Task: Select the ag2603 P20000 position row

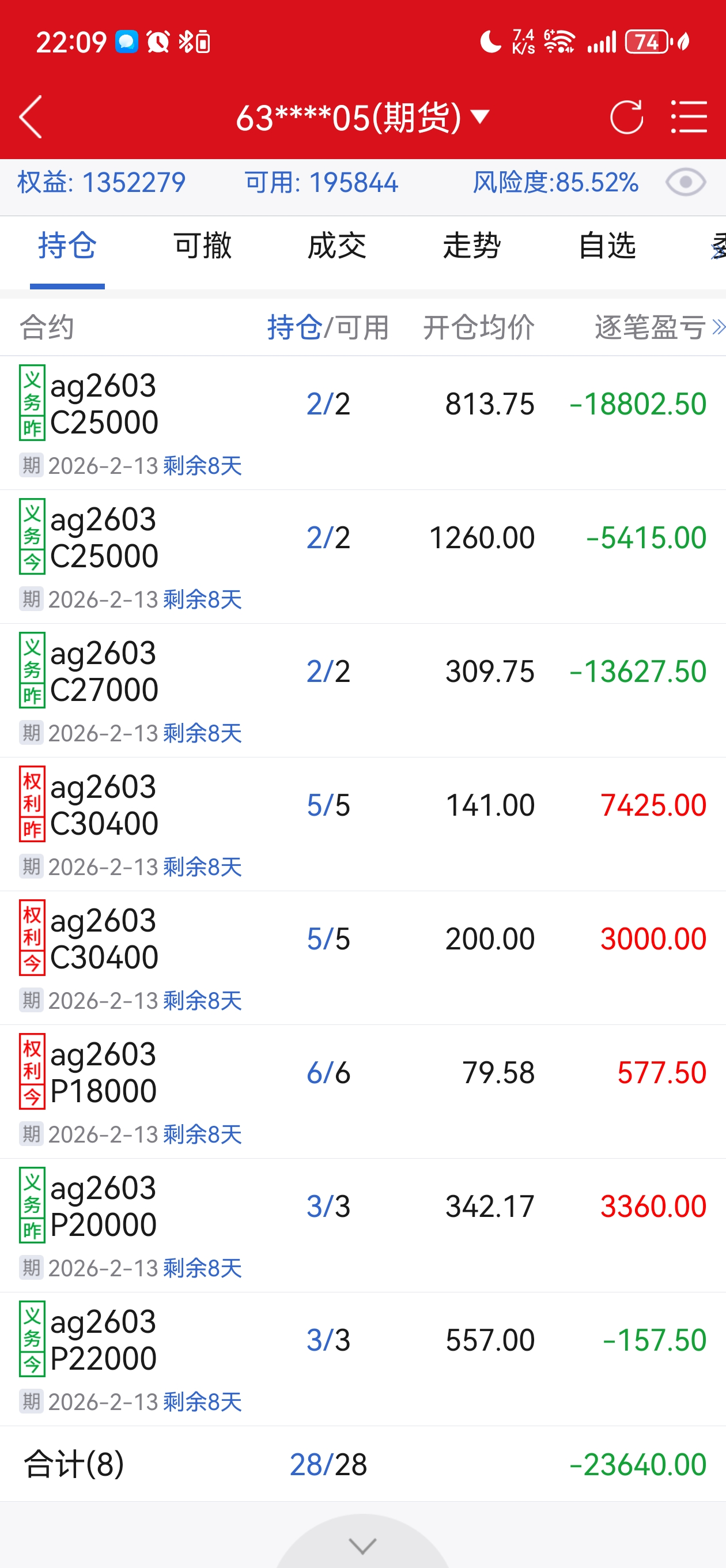Action: coord(362,1226)
